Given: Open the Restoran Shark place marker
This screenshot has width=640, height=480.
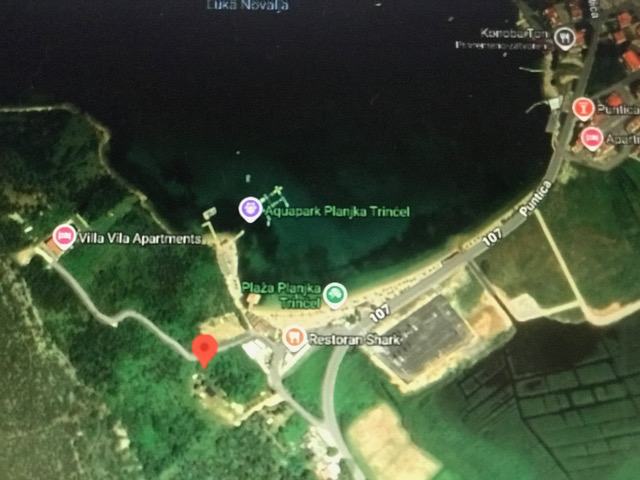Looking at the screenshot, I should 294,338.
